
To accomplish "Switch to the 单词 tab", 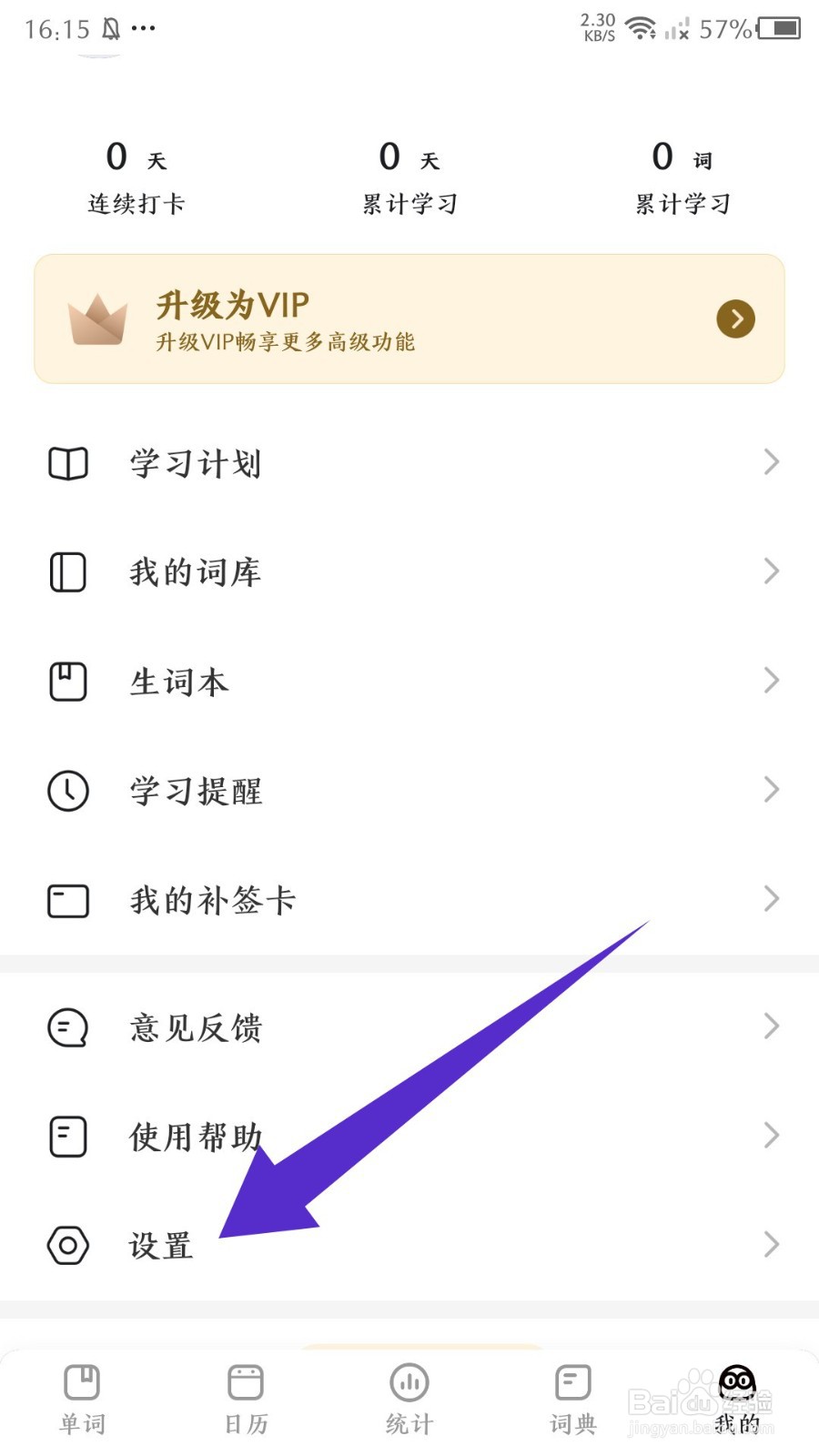I will tap(82, 1397).
